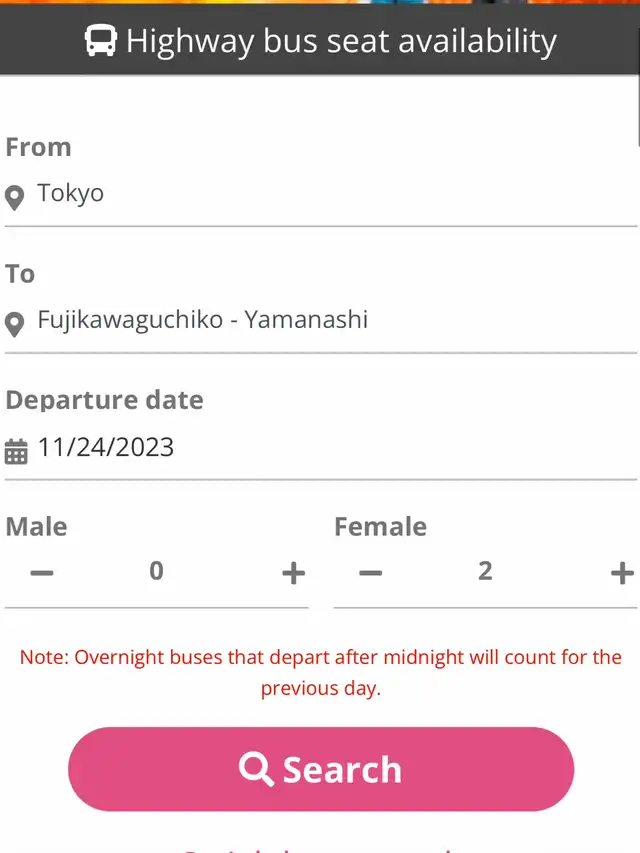Search for available bus seats
The image size is (640, 853).
coord(321,769)
